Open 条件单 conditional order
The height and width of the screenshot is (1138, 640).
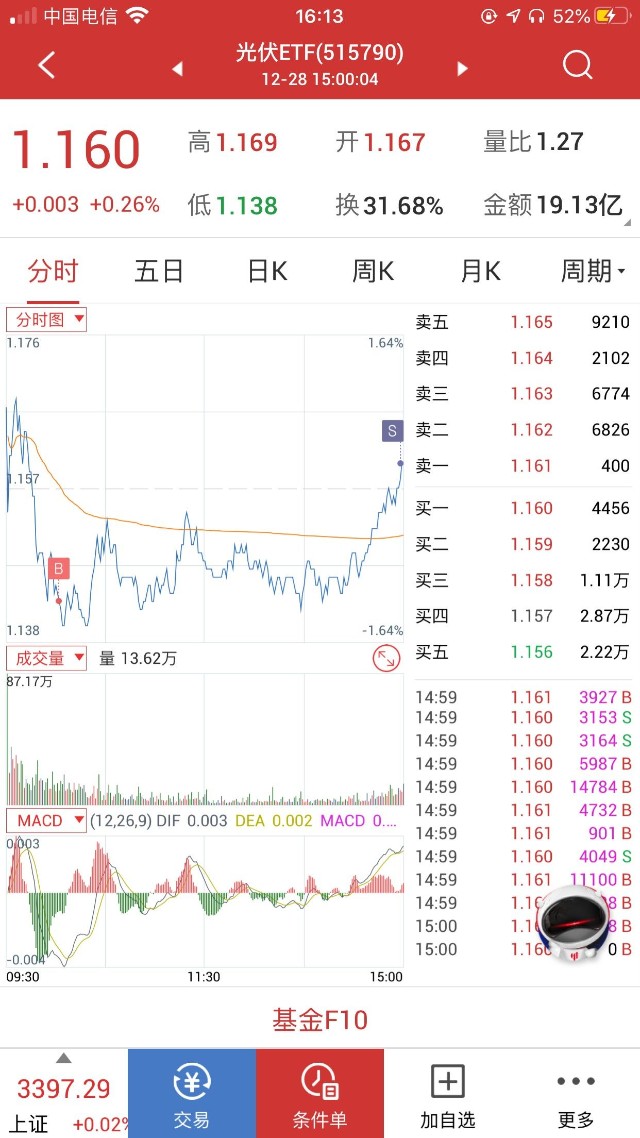pos(320,1093)
